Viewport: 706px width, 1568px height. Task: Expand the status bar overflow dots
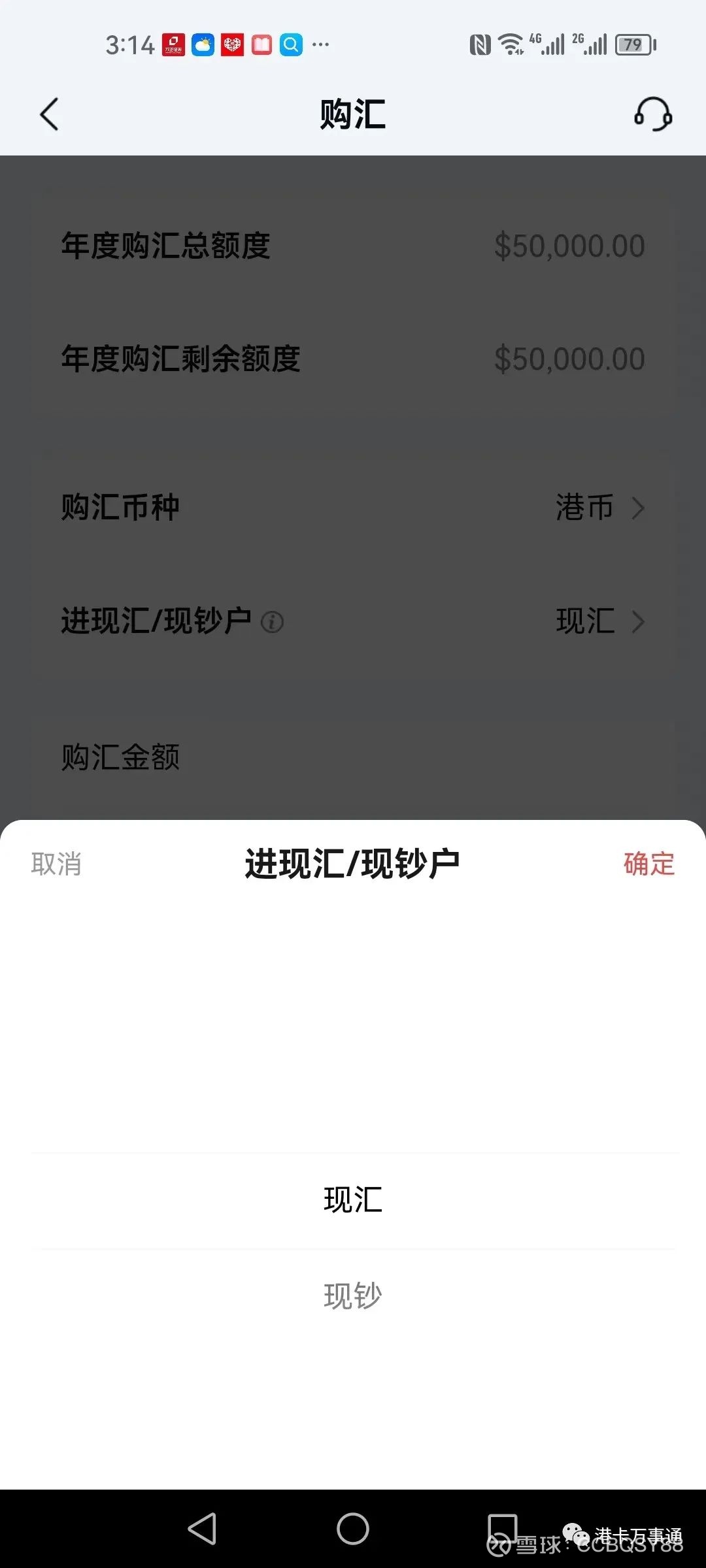tap(321, 44)
